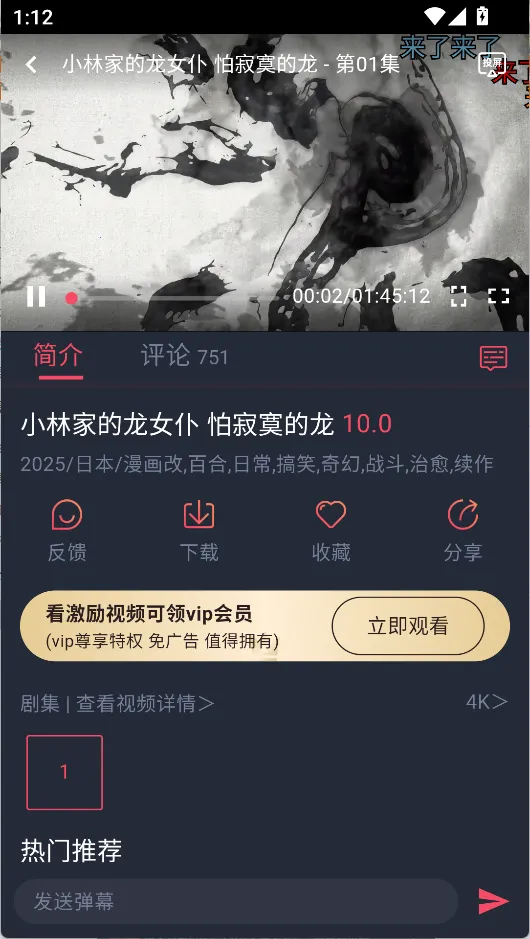Select episode 1
The width and height of the screenshot is (530, 939).
[65, 773]
